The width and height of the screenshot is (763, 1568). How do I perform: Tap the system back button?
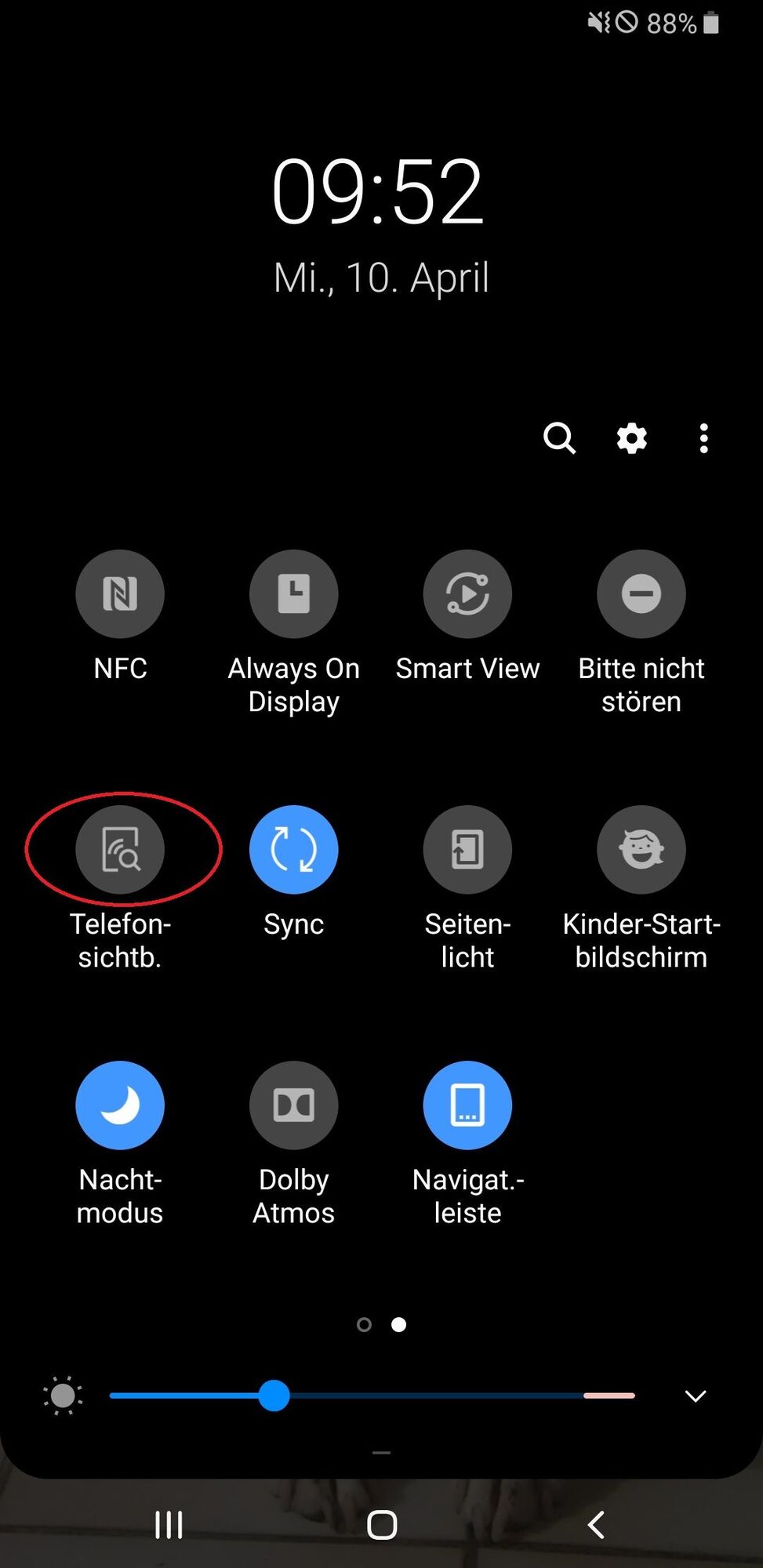596,1525
